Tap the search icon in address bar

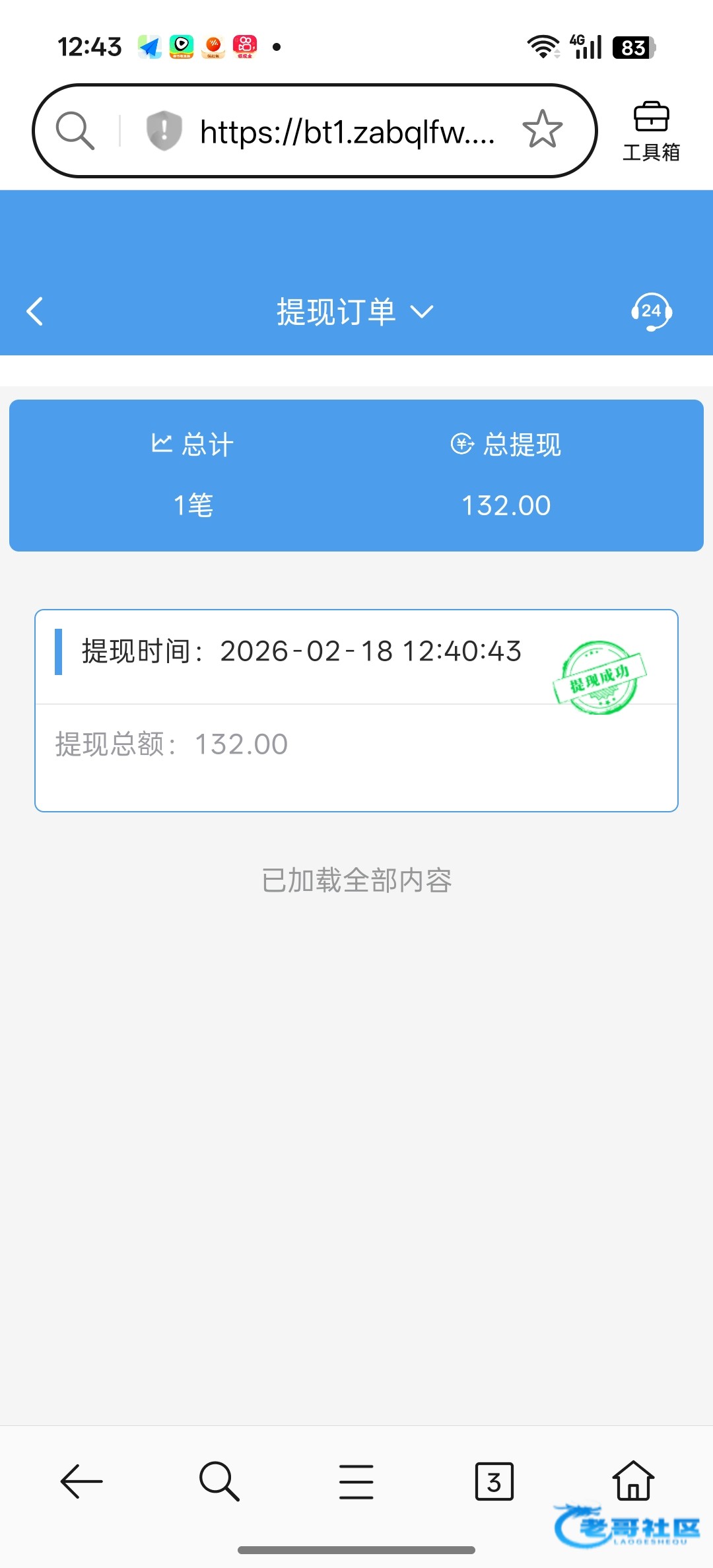[75, 130]
